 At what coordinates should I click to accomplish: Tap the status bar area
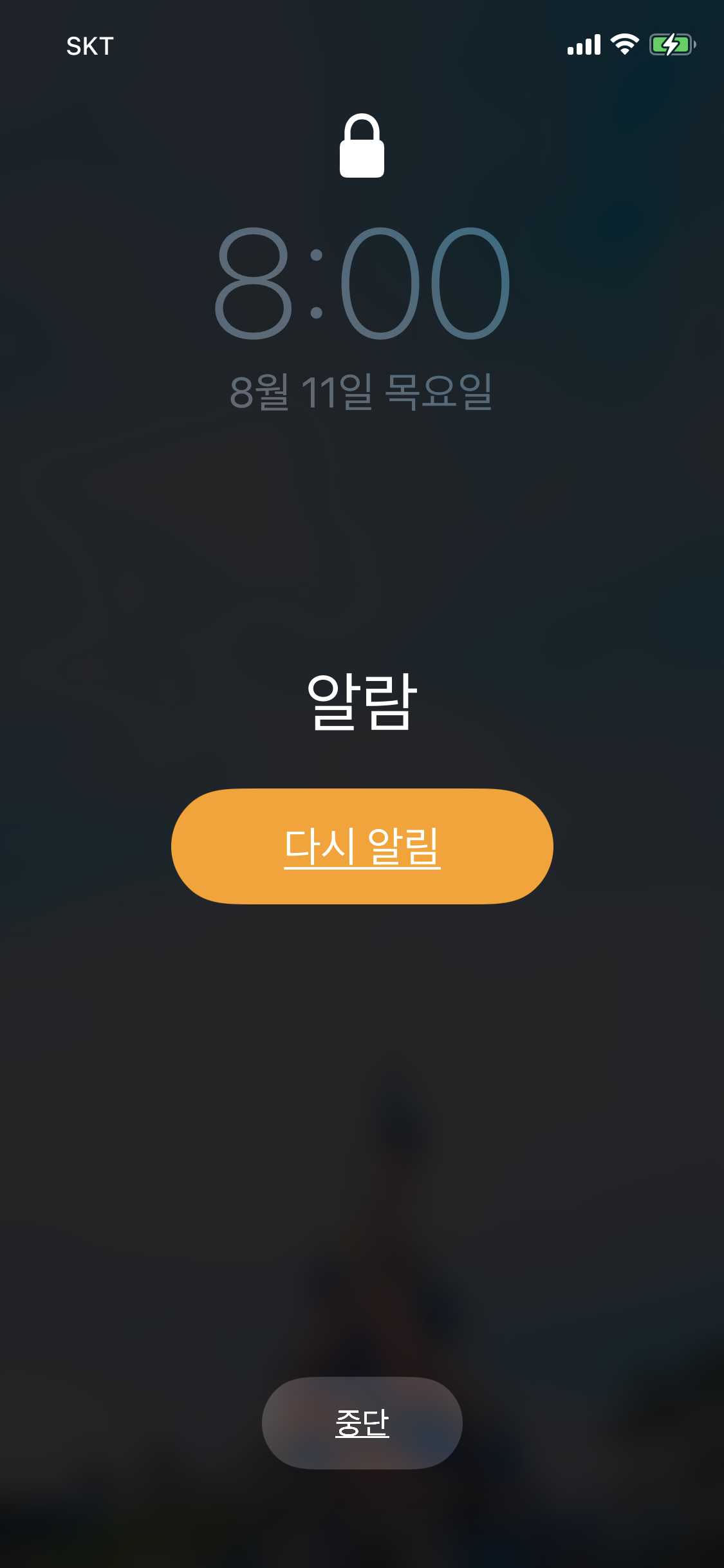362,43
